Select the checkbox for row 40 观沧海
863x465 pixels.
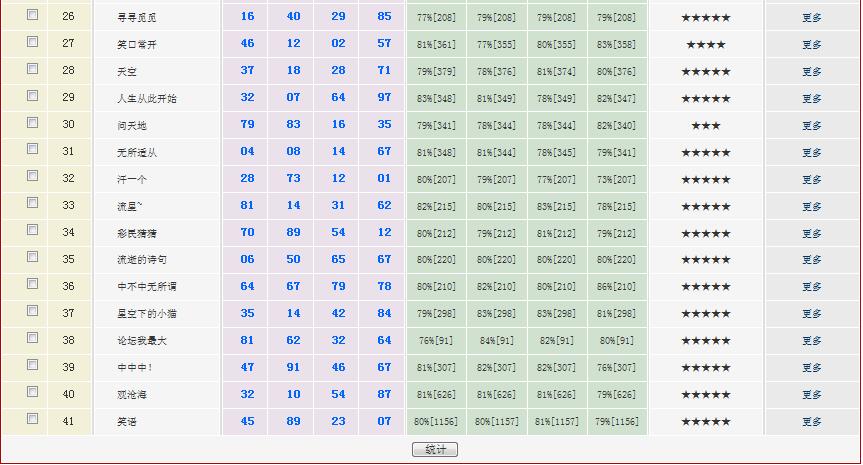coord(33,392)
